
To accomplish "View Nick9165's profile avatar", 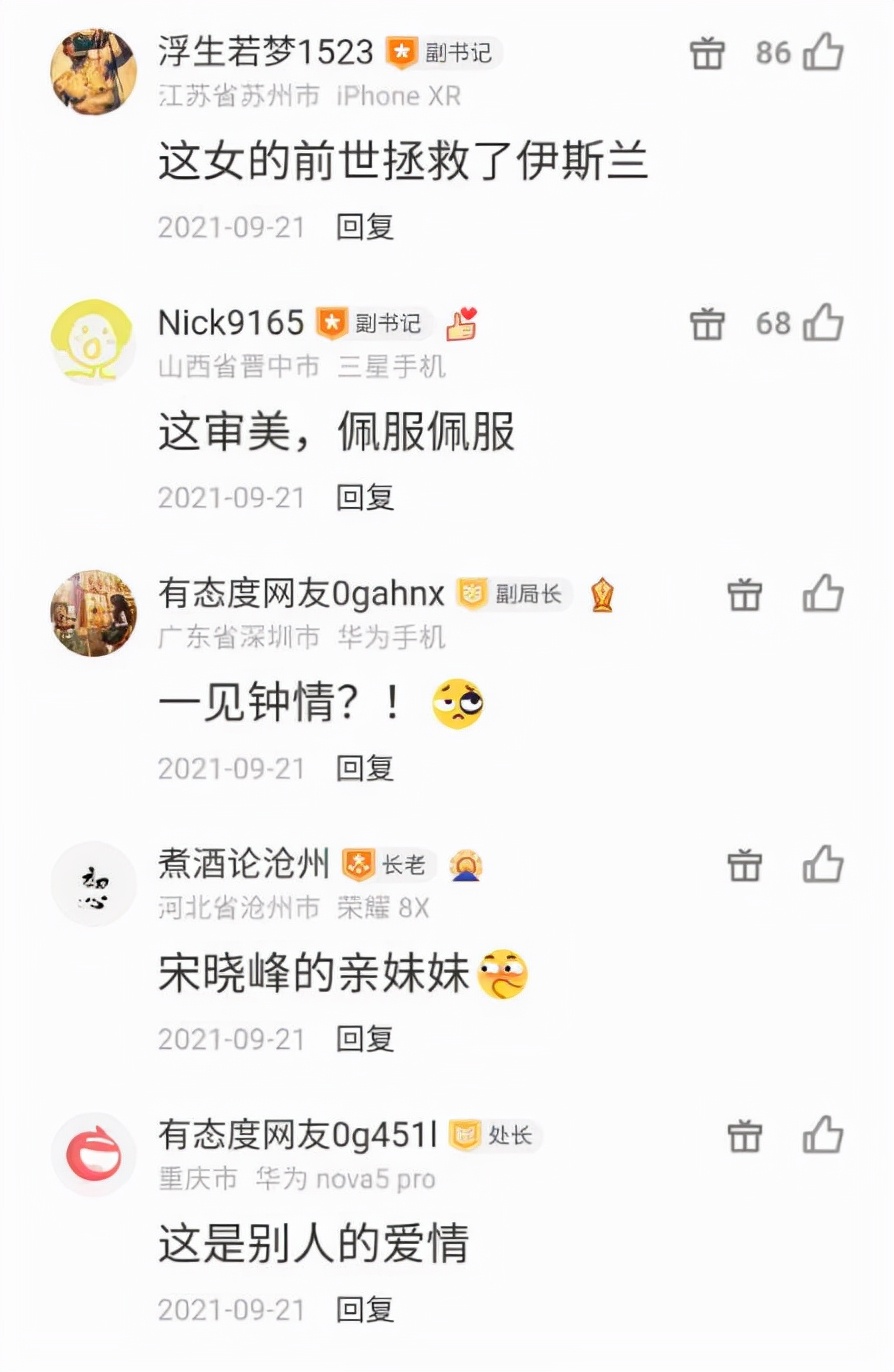I will pyautogui.click(x=93, y=342).
